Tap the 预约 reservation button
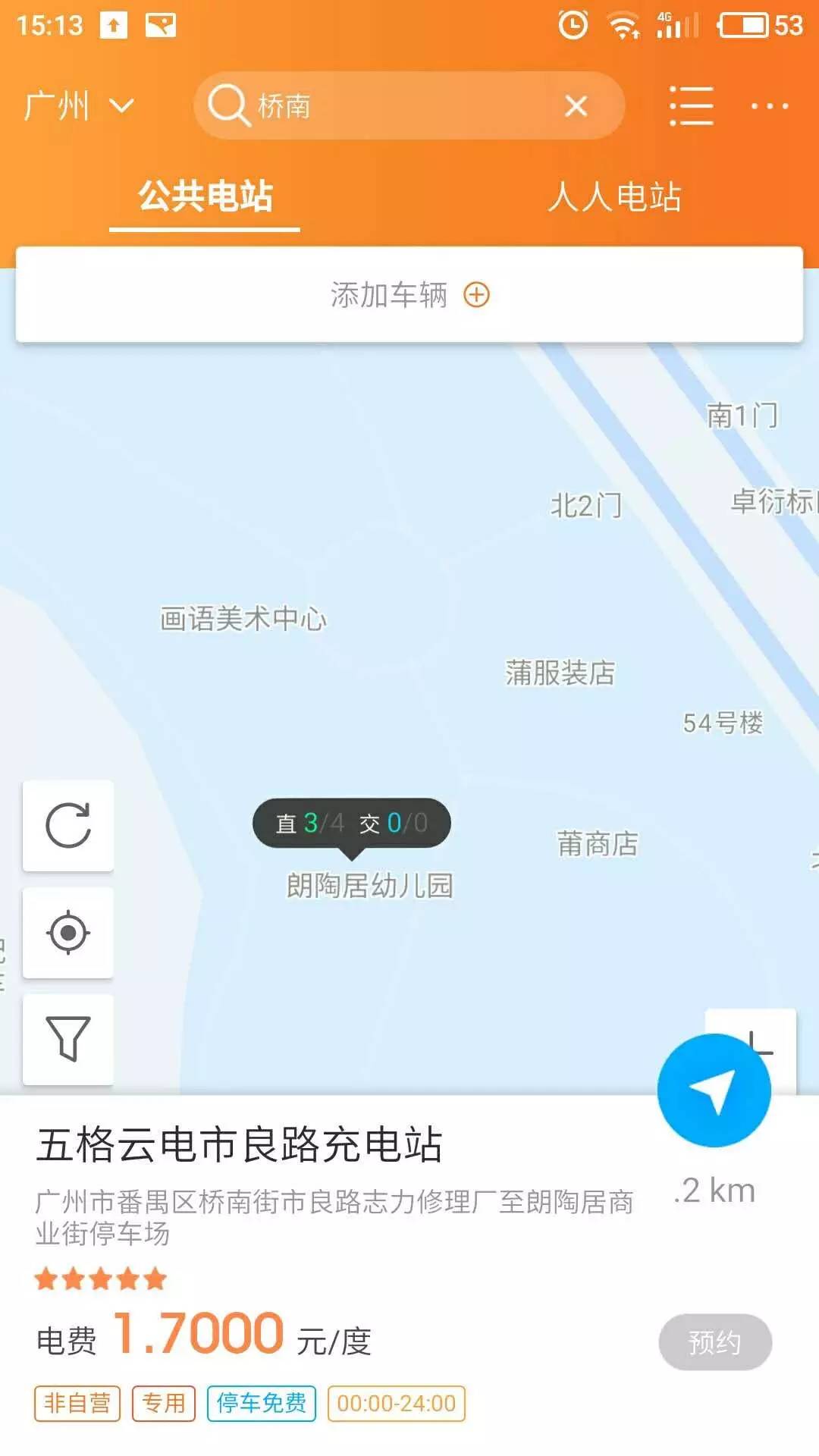 pos(714,1341)
